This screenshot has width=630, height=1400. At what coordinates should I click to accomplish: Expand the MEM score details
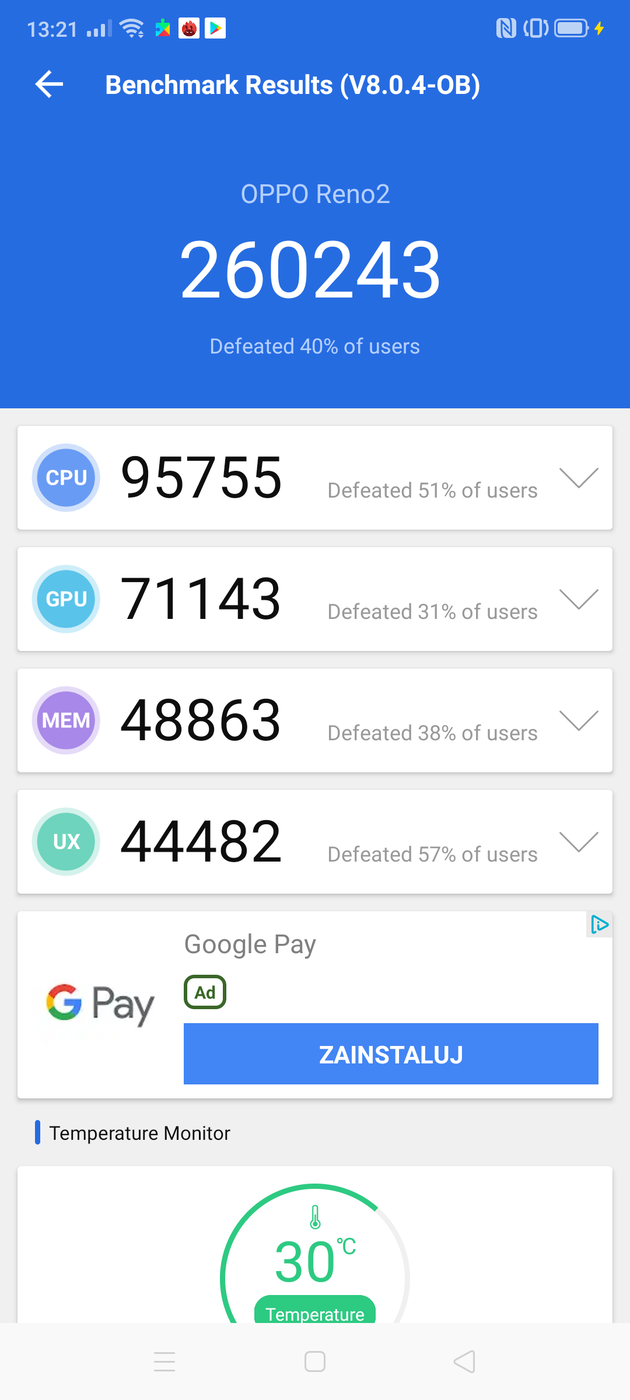point(579,720)
